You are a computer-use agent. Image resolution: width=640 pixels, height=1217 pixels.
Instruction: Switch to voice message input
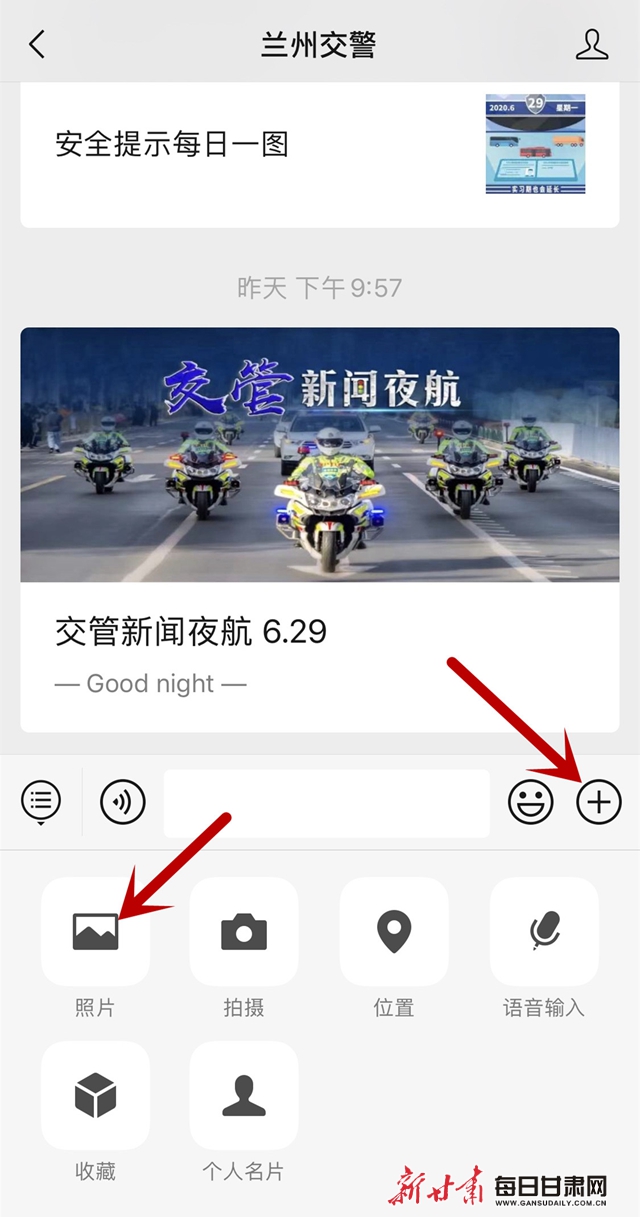(x=123, y=802)
